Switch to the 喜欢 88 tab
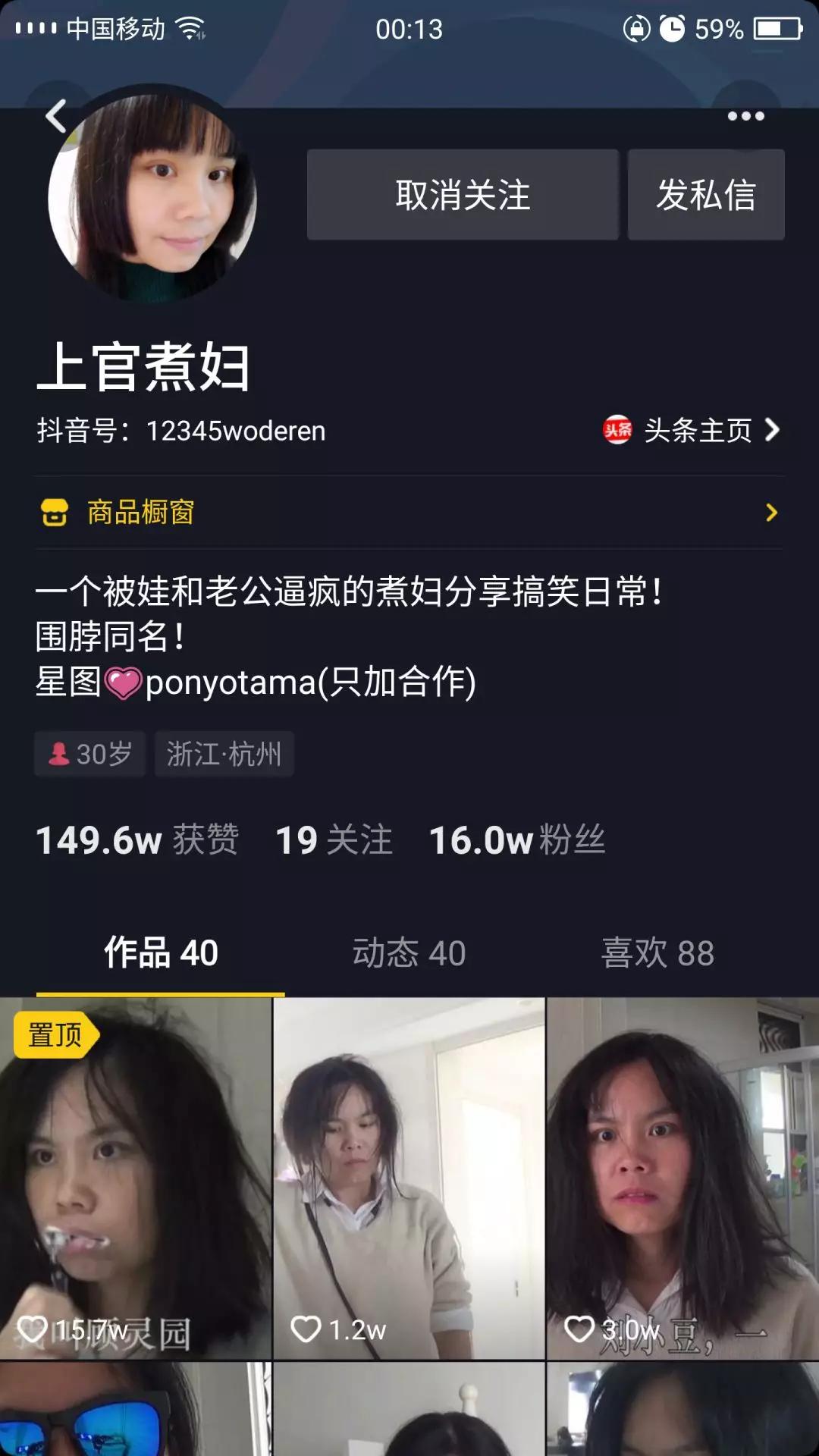The height and width of the screenshot is (1456, 819). click(x=657, y=952)
